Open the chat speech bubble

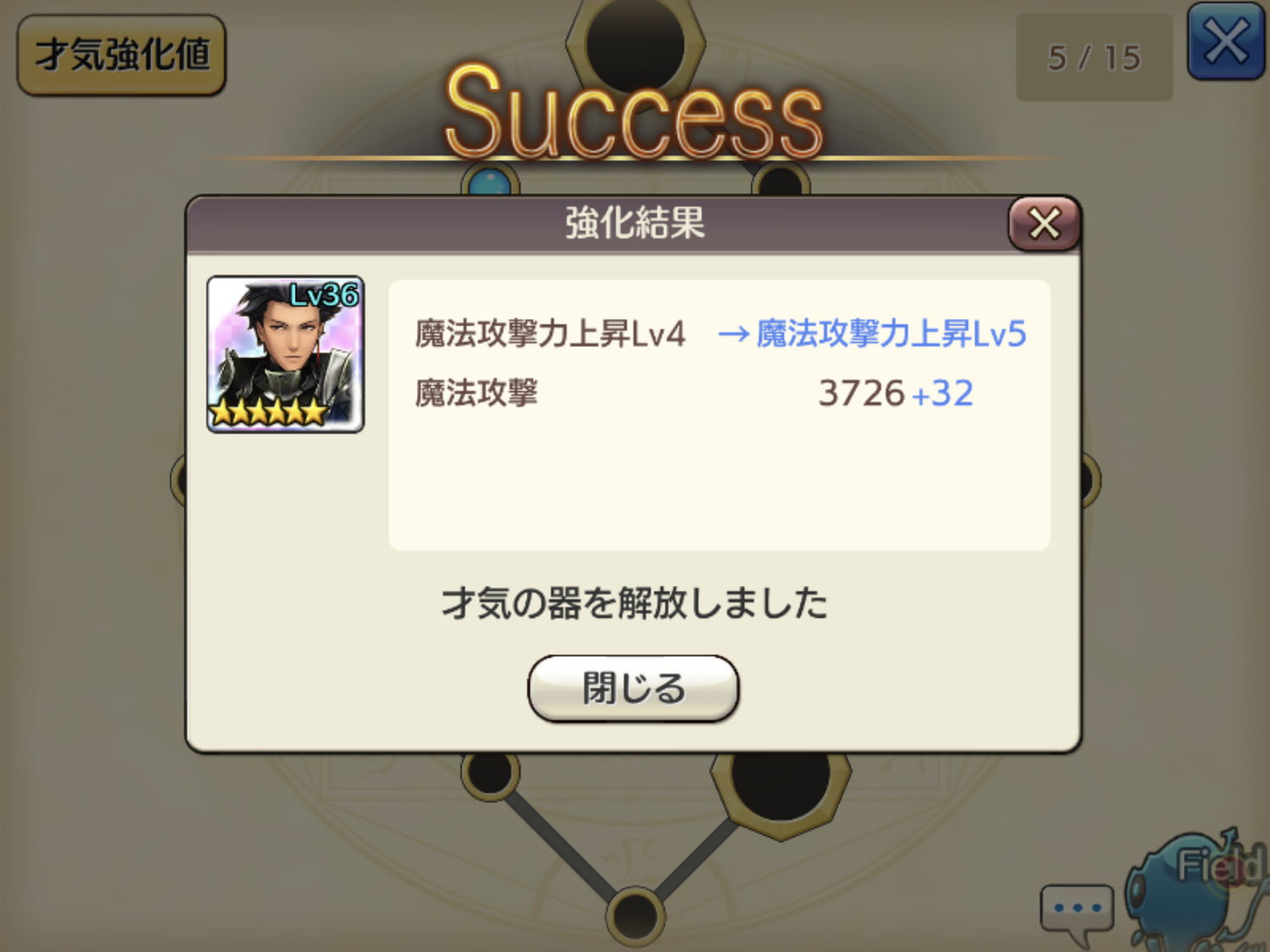(x=1076, y=911)
